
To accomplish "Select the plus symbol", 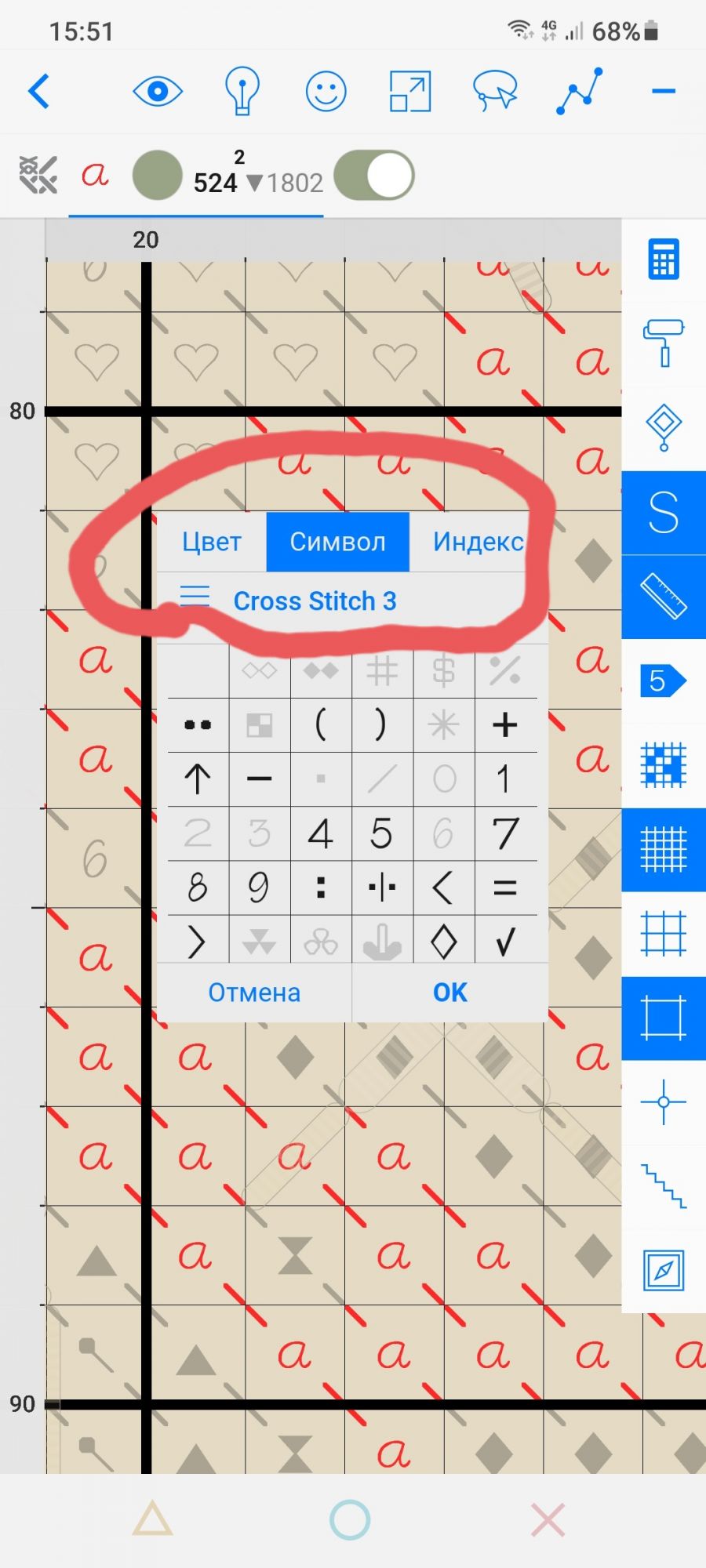I will [504, 724].
